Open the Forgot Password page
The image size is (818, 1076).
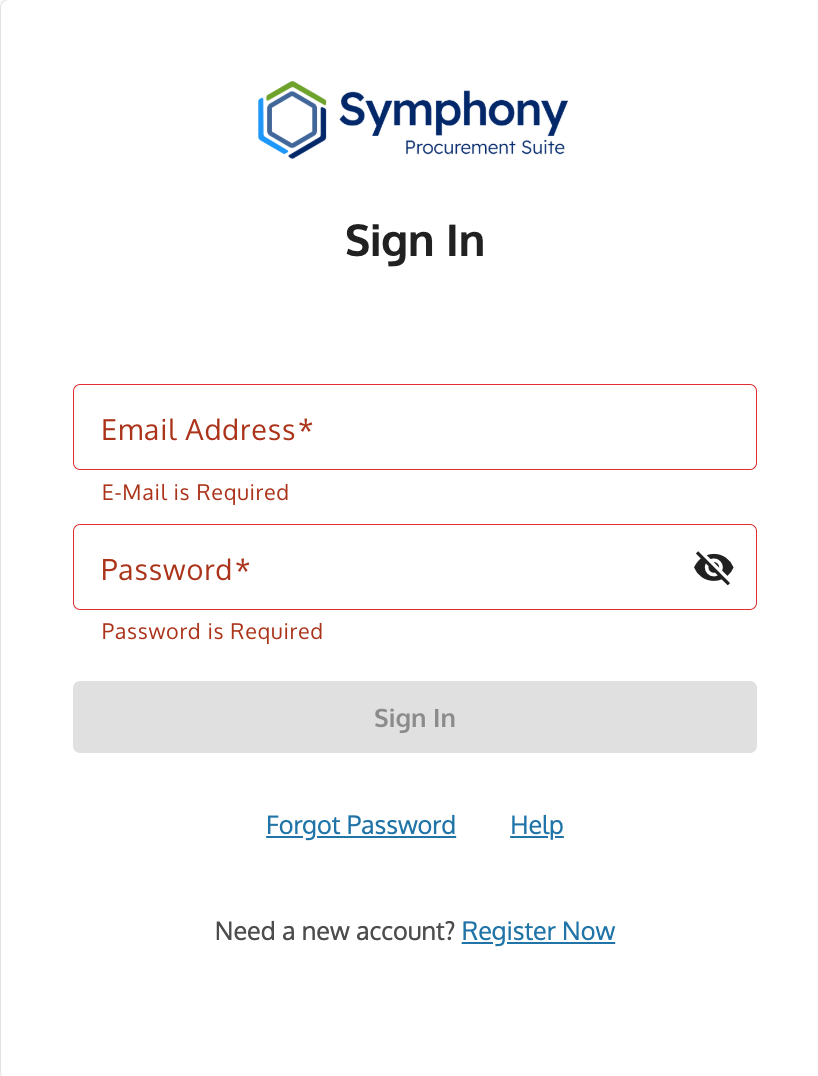(360, 825)
